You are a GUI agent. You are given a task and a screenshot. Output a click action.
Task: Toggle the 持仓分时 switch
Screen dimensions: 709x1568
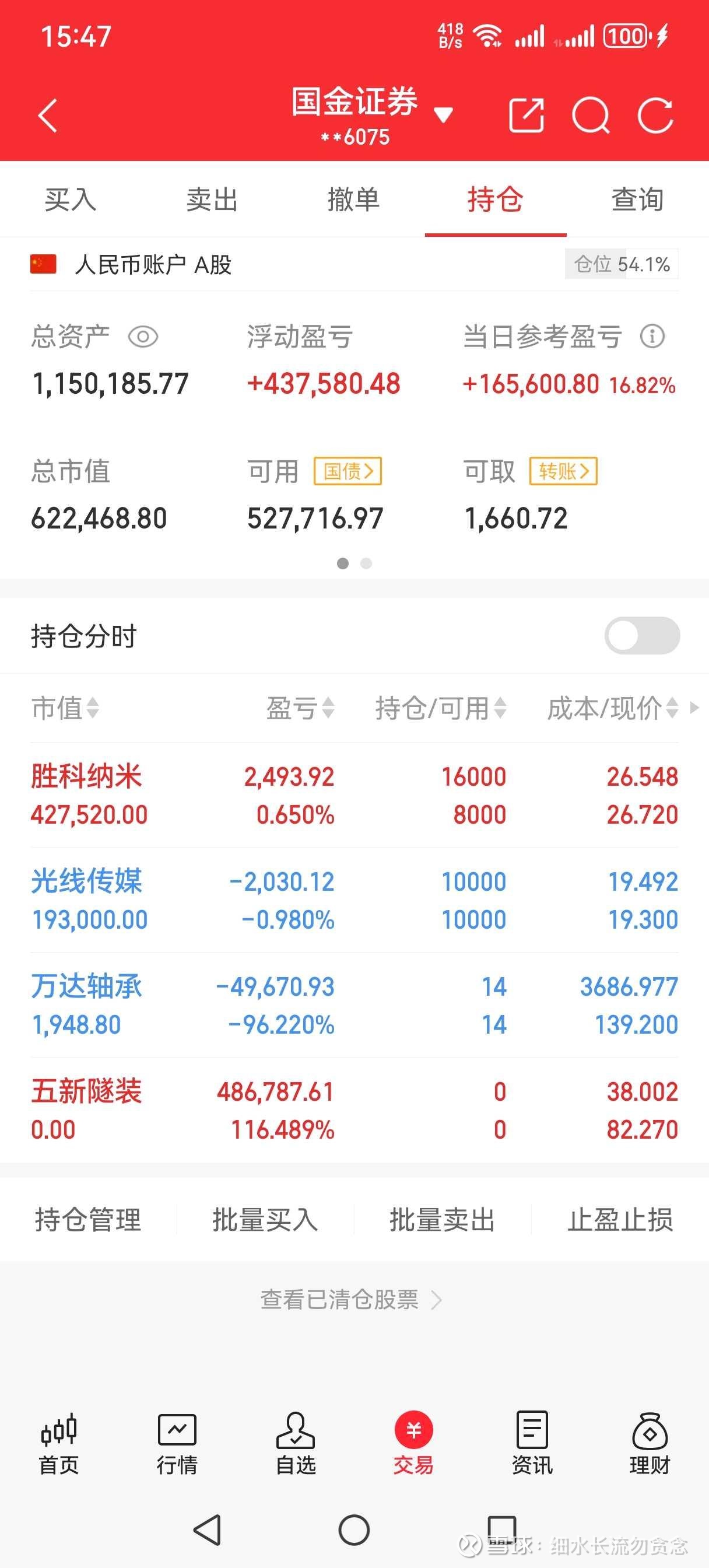coord(641,635)
